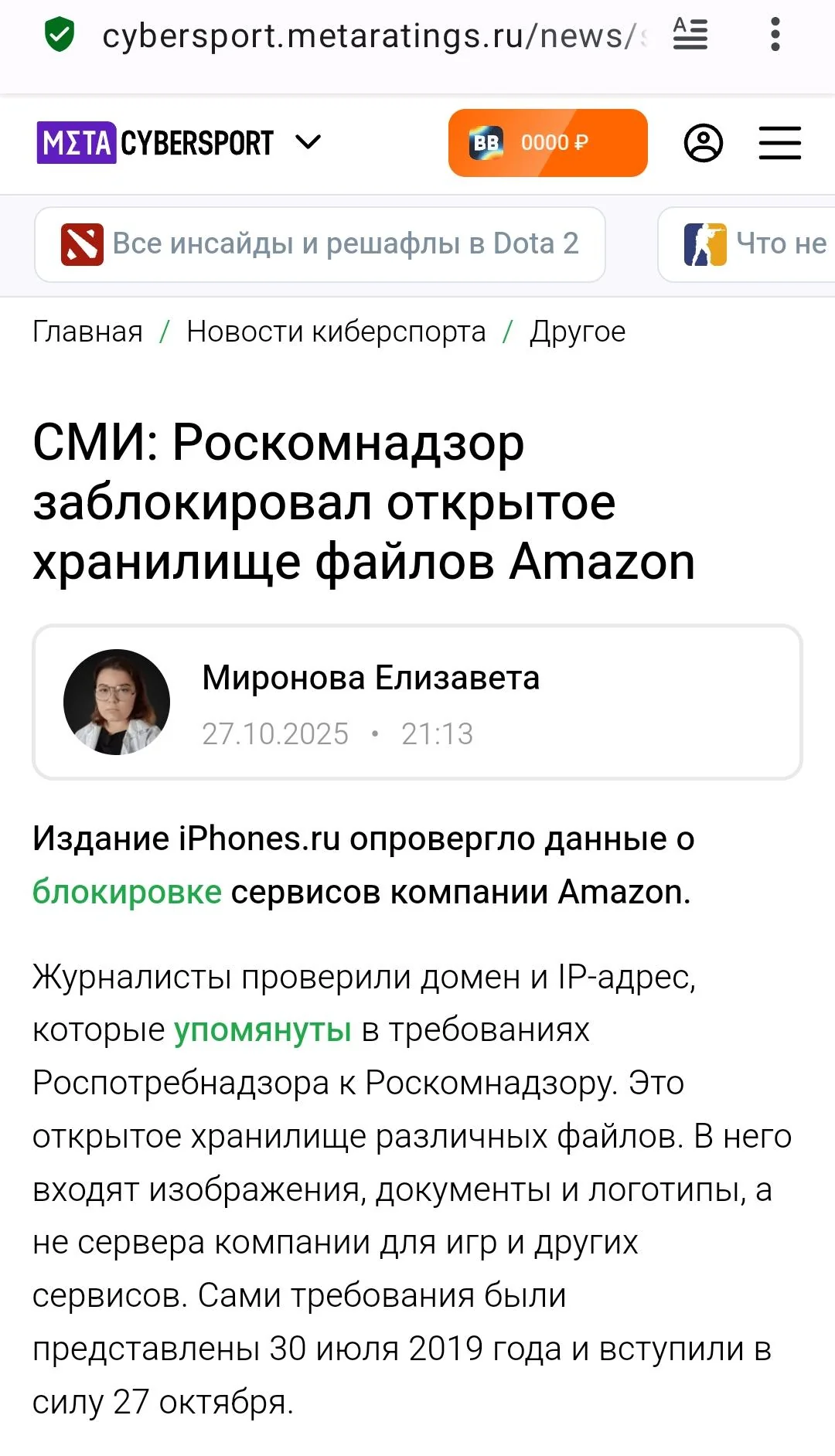
Task: Follow the green 'упомянуты' link
Action: click(262, 1029)
